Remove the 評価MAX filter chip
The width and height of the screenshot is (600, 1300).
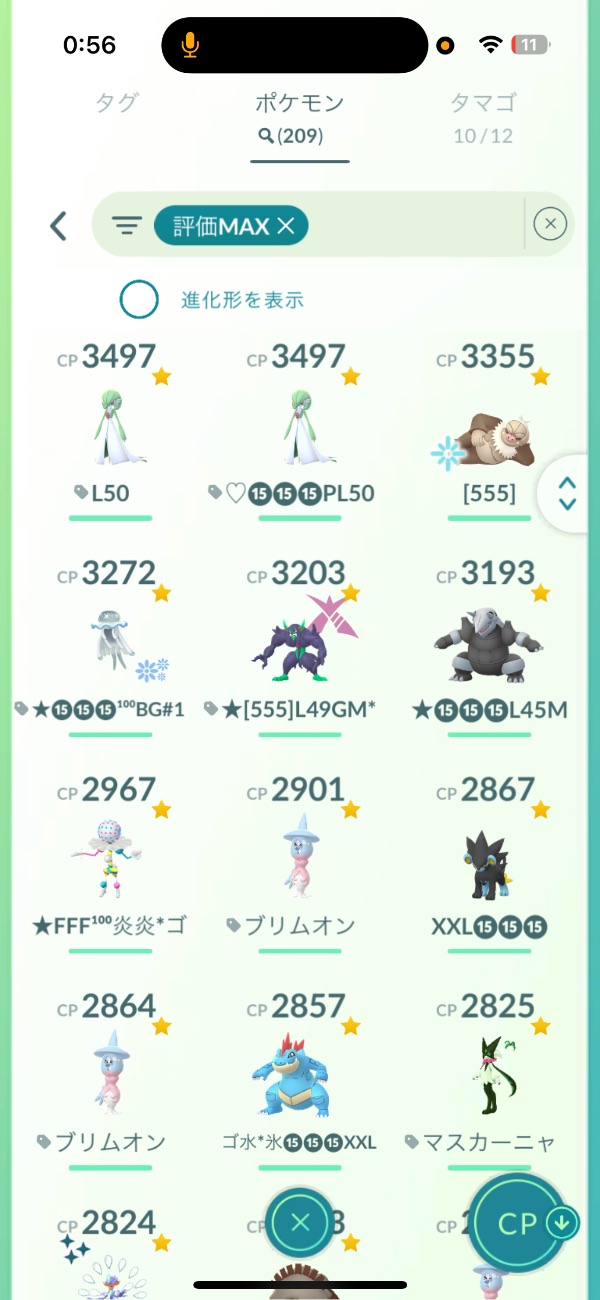[x=285, y=227]
